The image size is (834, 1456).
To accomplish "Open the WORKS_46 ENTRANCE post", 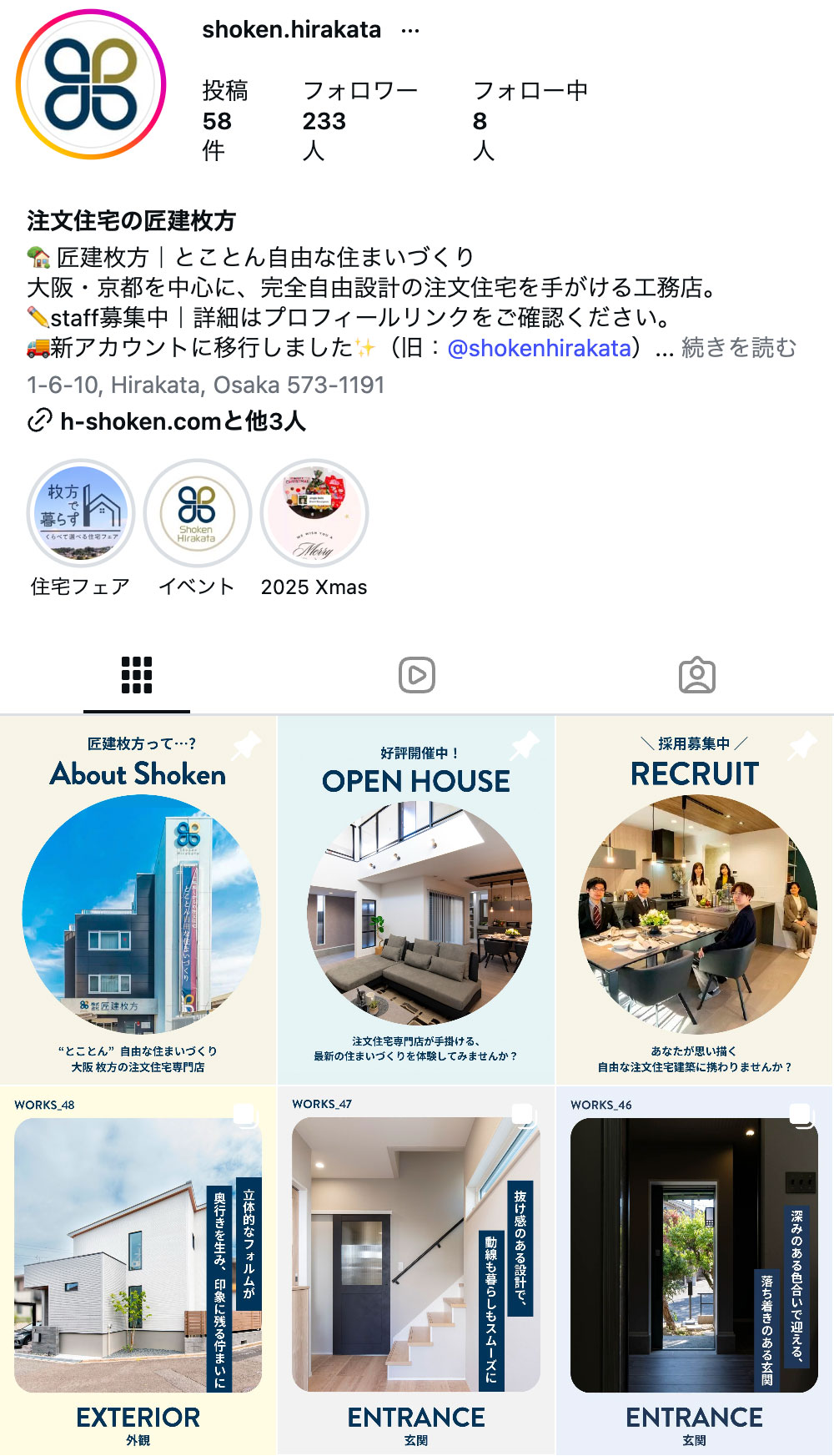I will 695,1270.
